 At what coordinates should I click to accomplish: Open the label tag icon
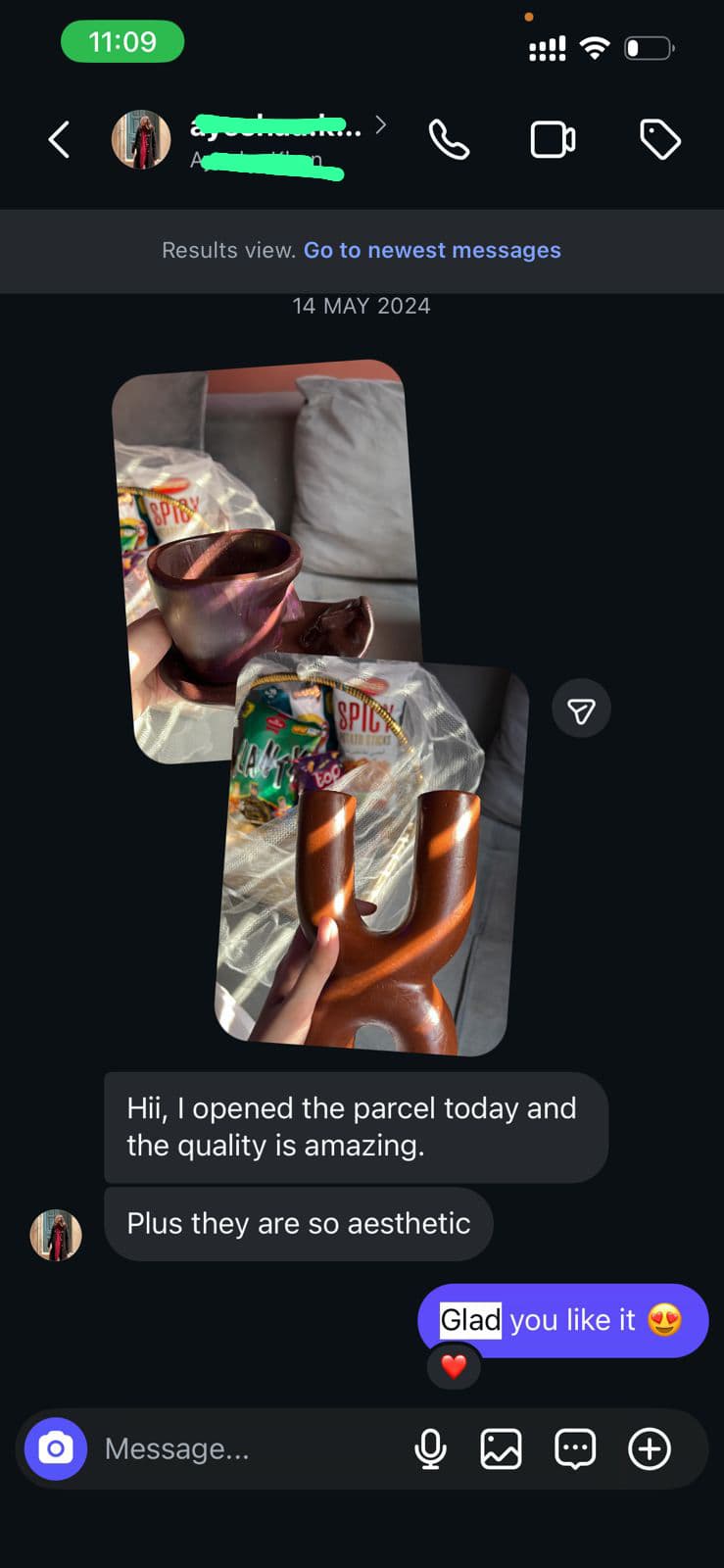pos(660,139)
